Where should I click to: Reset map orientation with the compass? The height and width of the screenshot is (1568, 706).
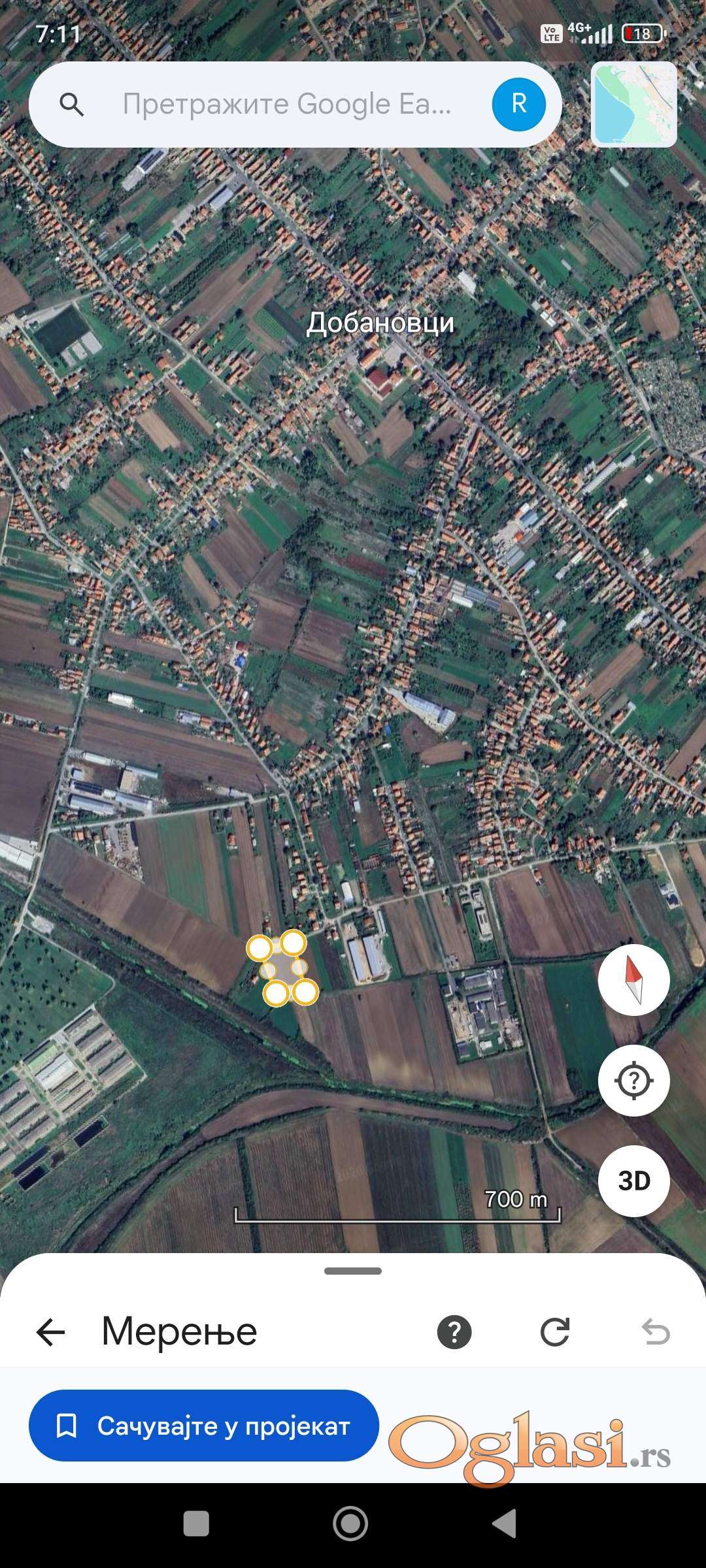click(x=633, y=979)
